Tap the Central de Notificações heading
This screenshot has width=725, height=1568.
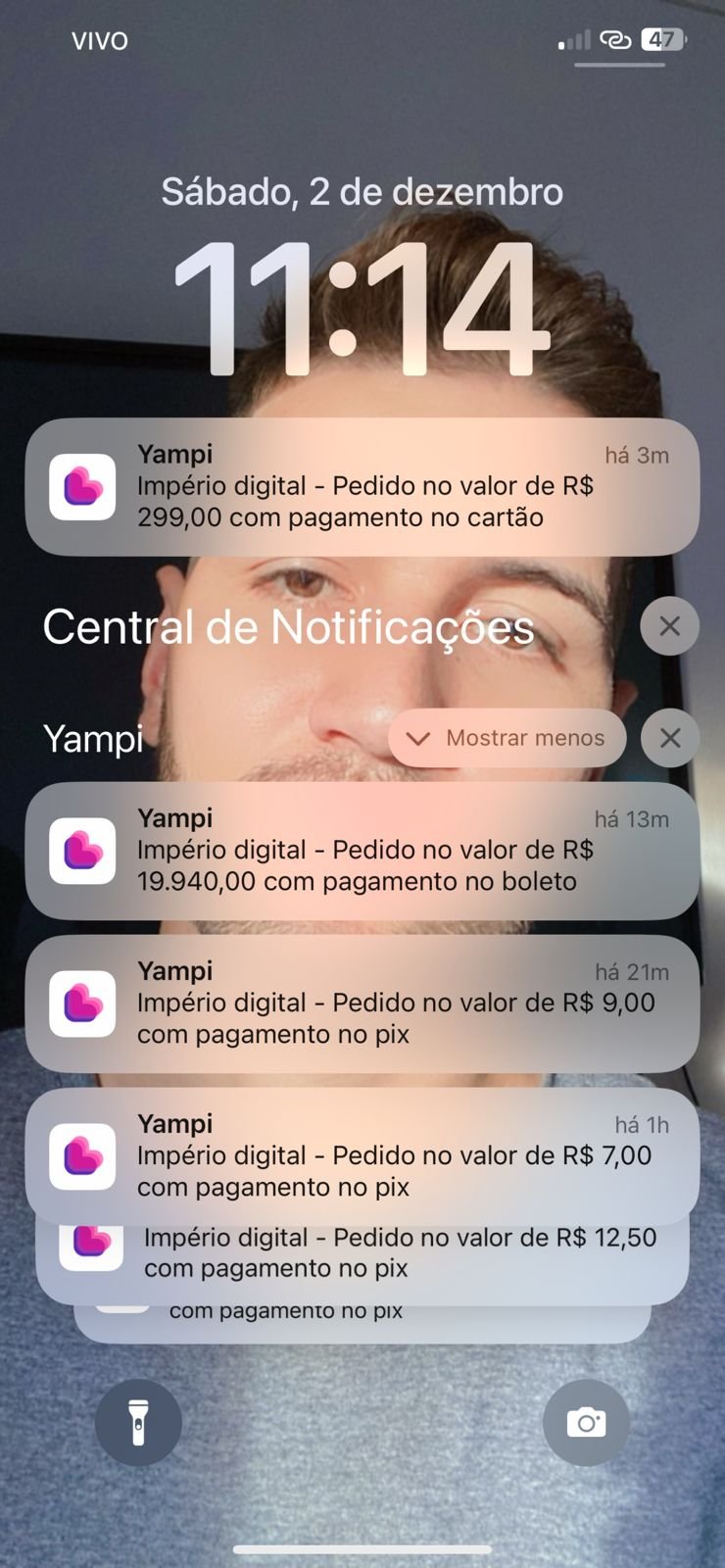pyautogui.click(x=288, y=625)
